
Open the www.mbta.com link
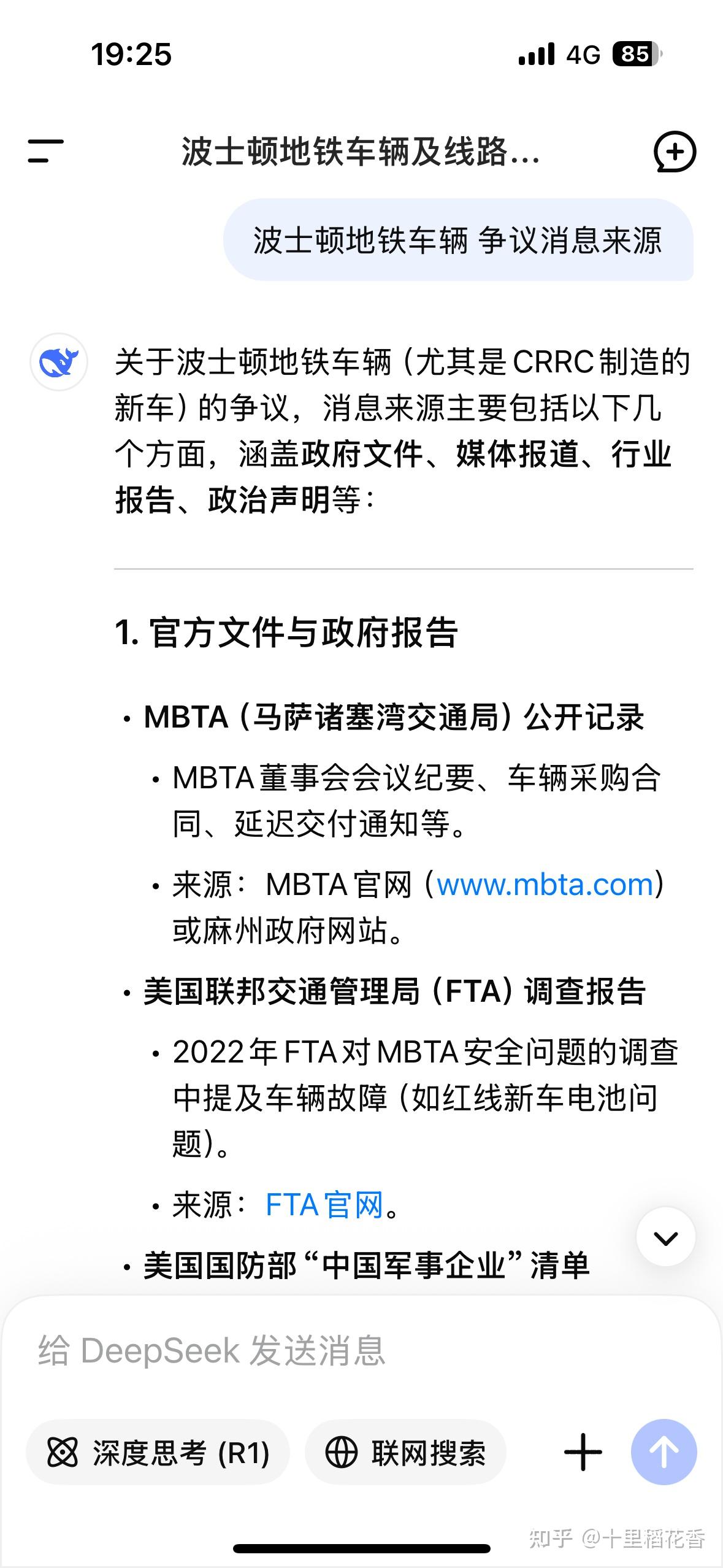(x=545, y=885)
